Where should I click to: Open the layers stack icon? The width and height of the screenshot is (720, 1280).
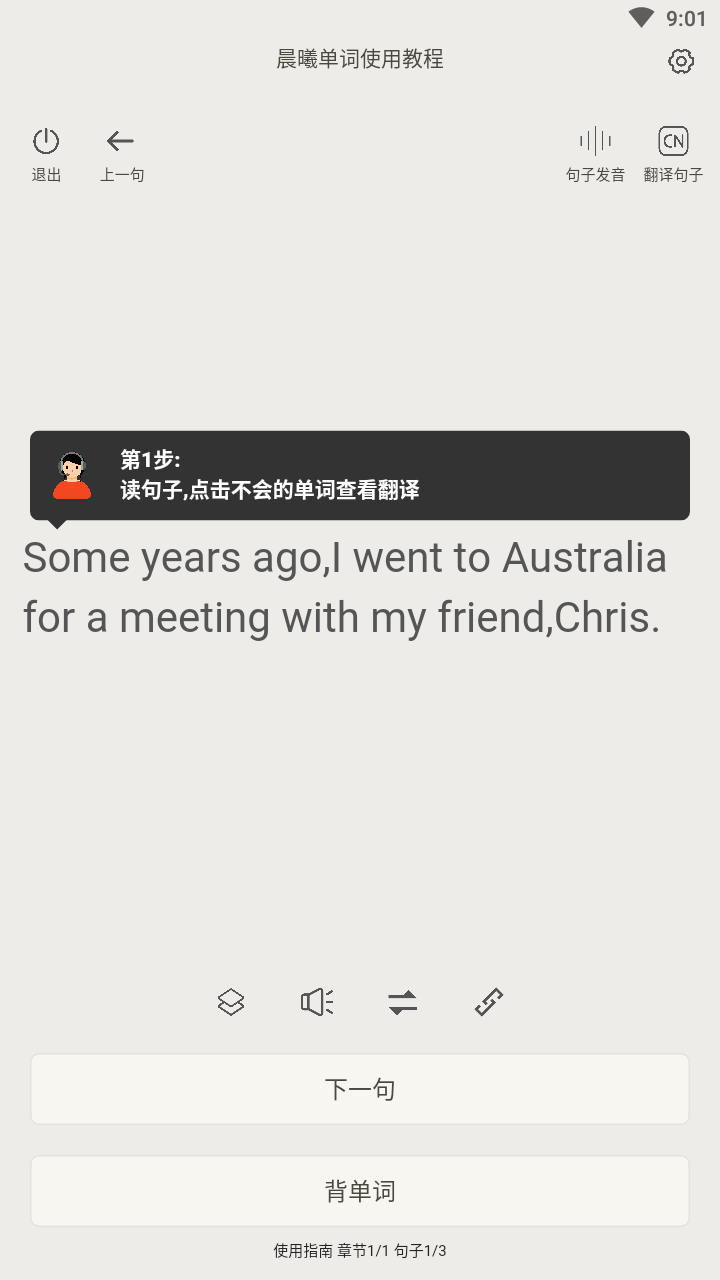click(x=231, y=1002)
